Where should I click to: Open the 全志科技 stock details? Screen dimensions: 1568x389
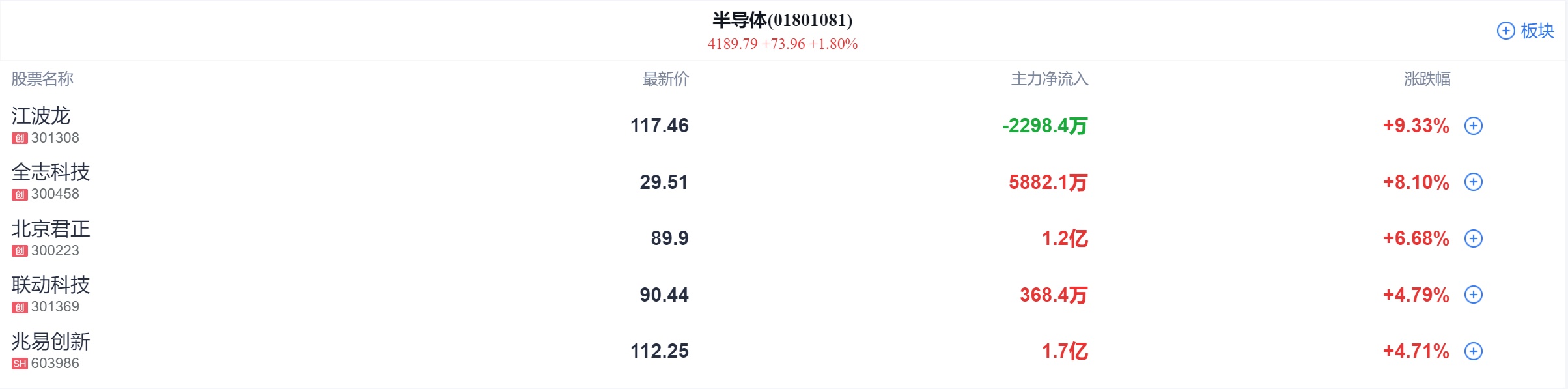tap(51, 173)
